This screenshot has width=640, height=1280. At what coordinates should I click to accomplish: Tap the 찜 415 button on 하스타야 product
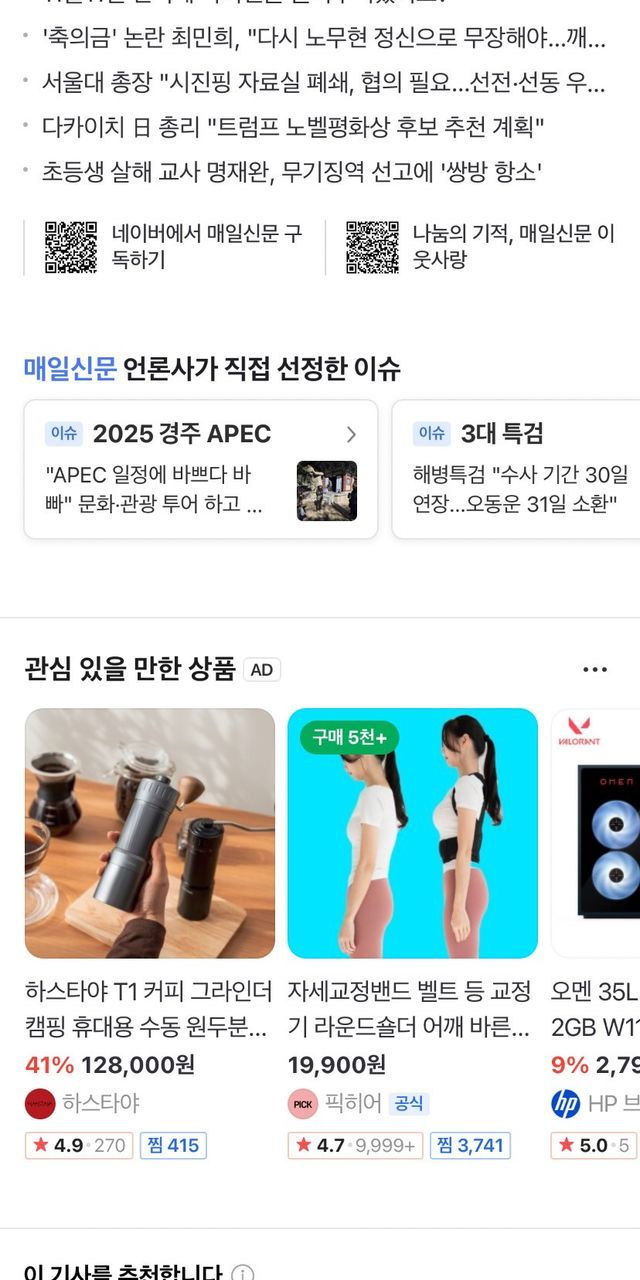point(173,1145)
